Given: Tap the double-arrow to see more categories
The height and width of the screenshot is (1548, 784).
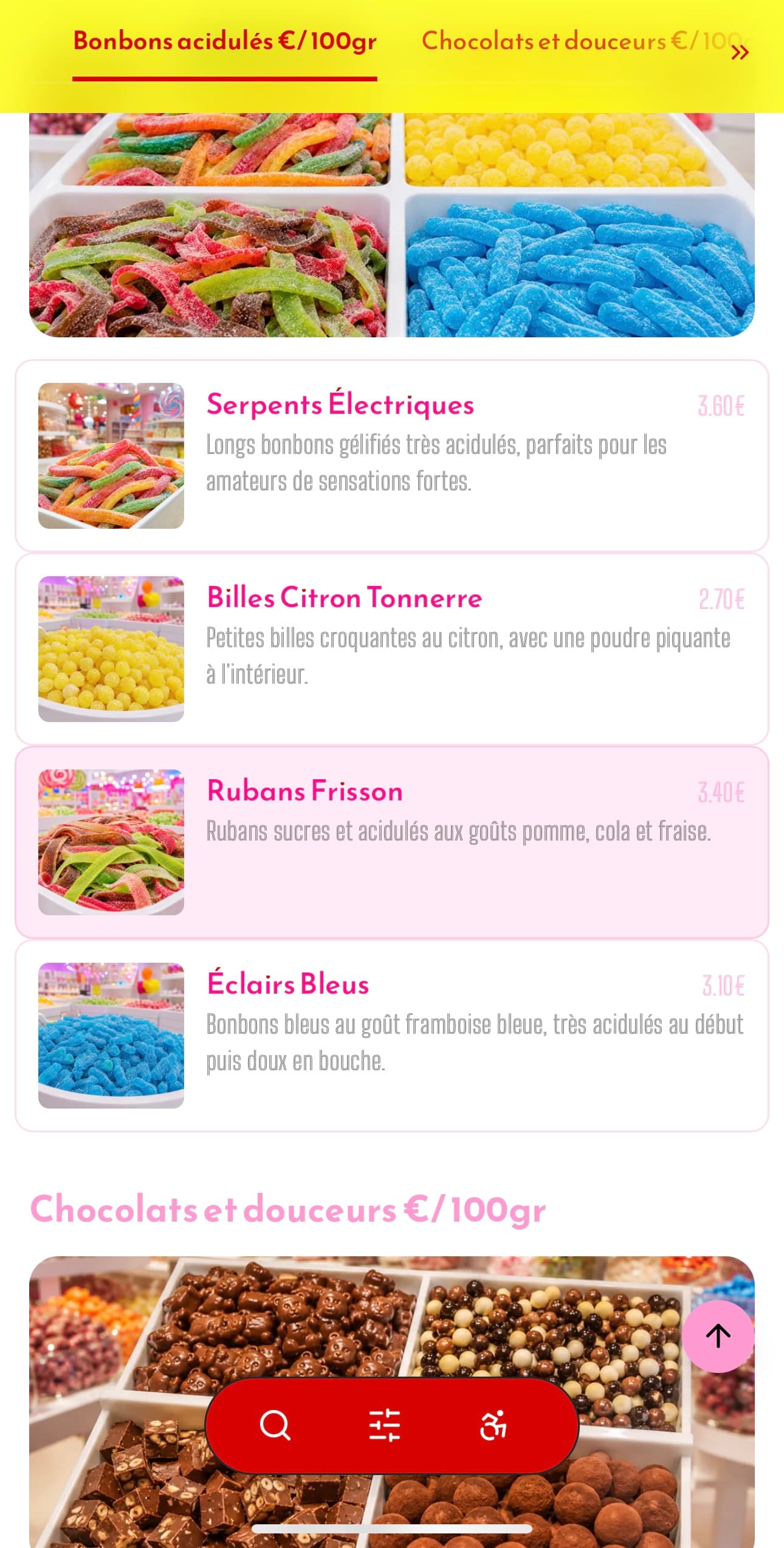Looking at the screenshot, I should 740,53.
